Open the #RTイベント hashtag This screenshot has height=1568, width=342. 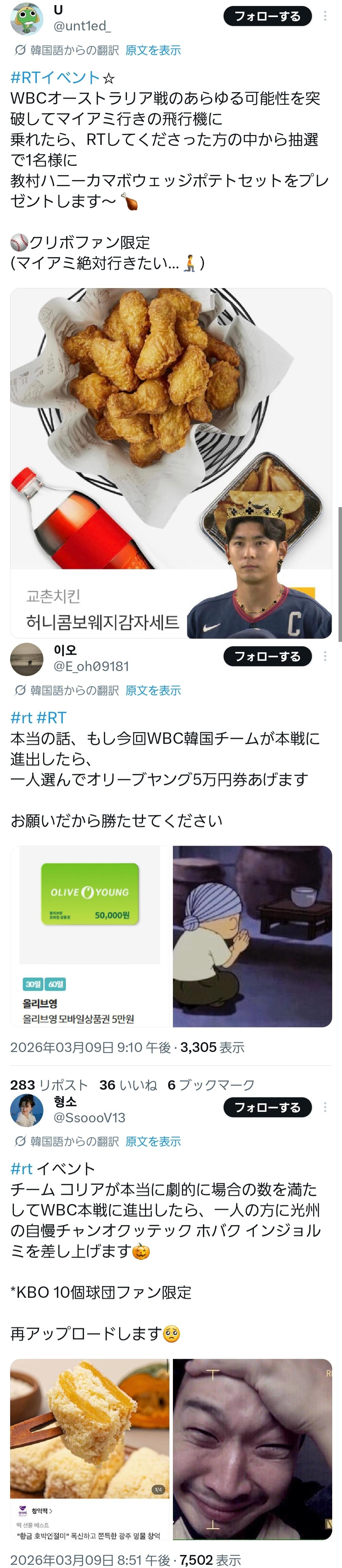[55, 77]
